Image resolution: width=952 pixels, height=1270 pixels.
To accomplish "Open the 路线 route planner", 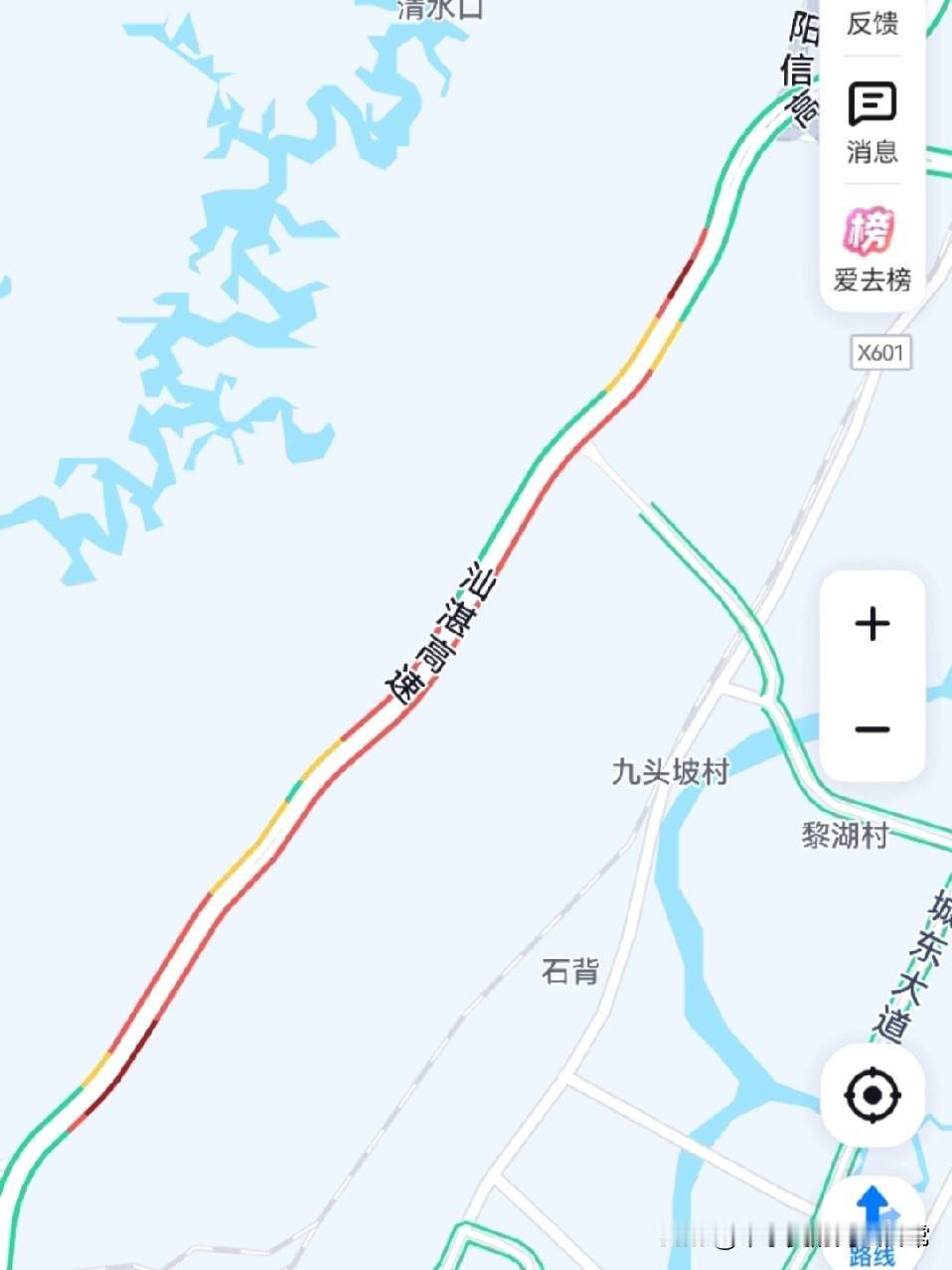I will point(872,1224).
